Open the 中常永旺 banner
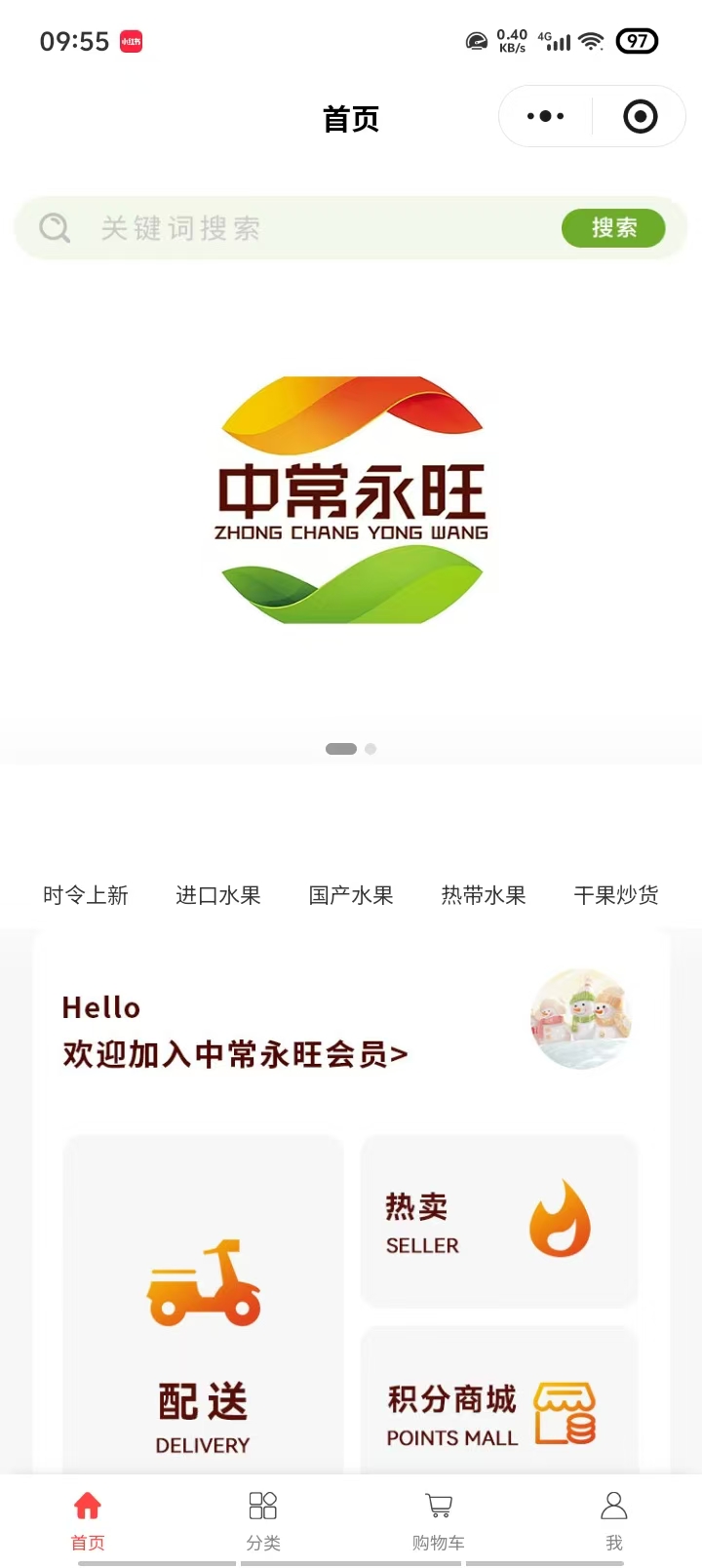Image resolution: width=702 pixels, height=1568 pixels. pos(351,500)
